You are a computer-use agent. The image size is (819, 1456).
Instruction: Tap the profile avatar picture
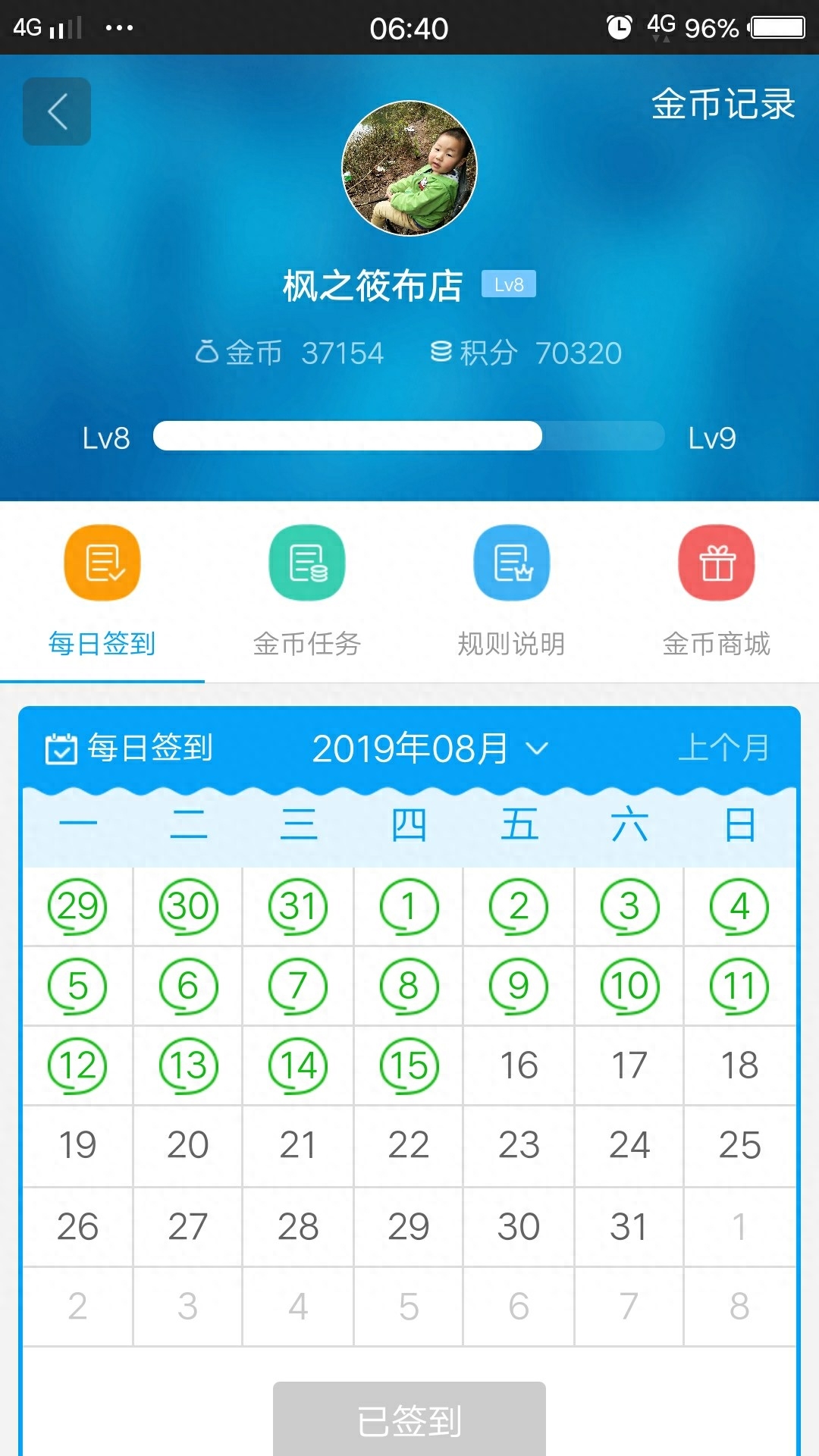409,168
